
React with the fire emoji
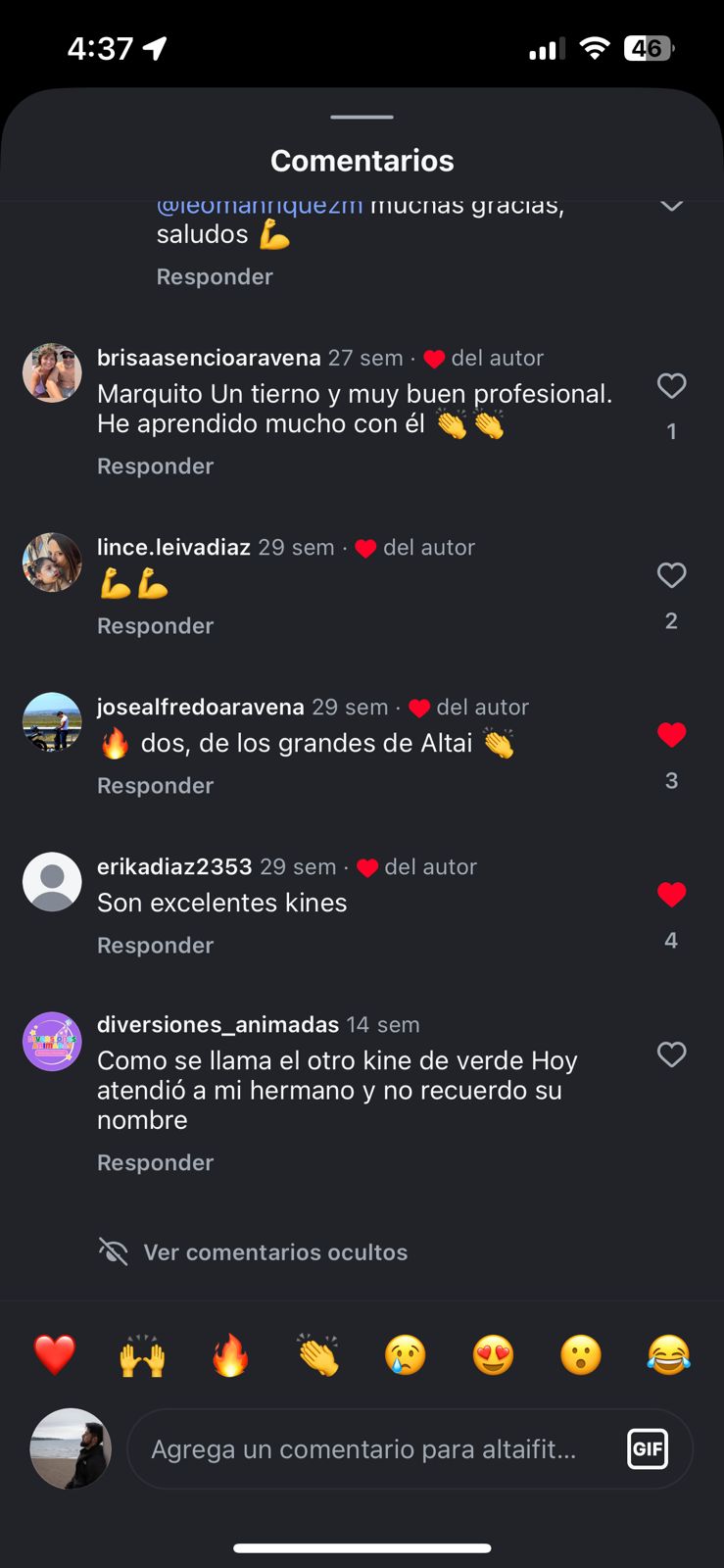230,1355
